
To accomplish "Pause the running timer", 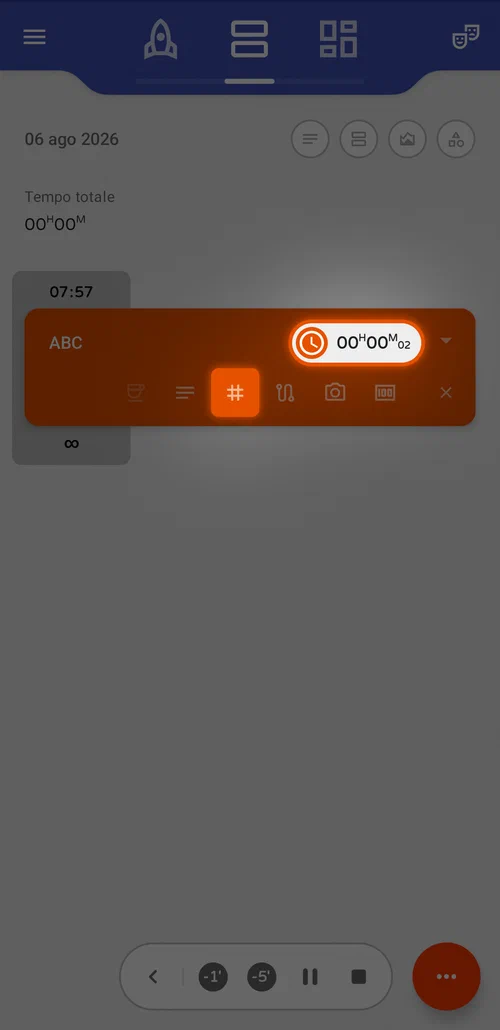I will pyautogui.click(x=310, y=977).
